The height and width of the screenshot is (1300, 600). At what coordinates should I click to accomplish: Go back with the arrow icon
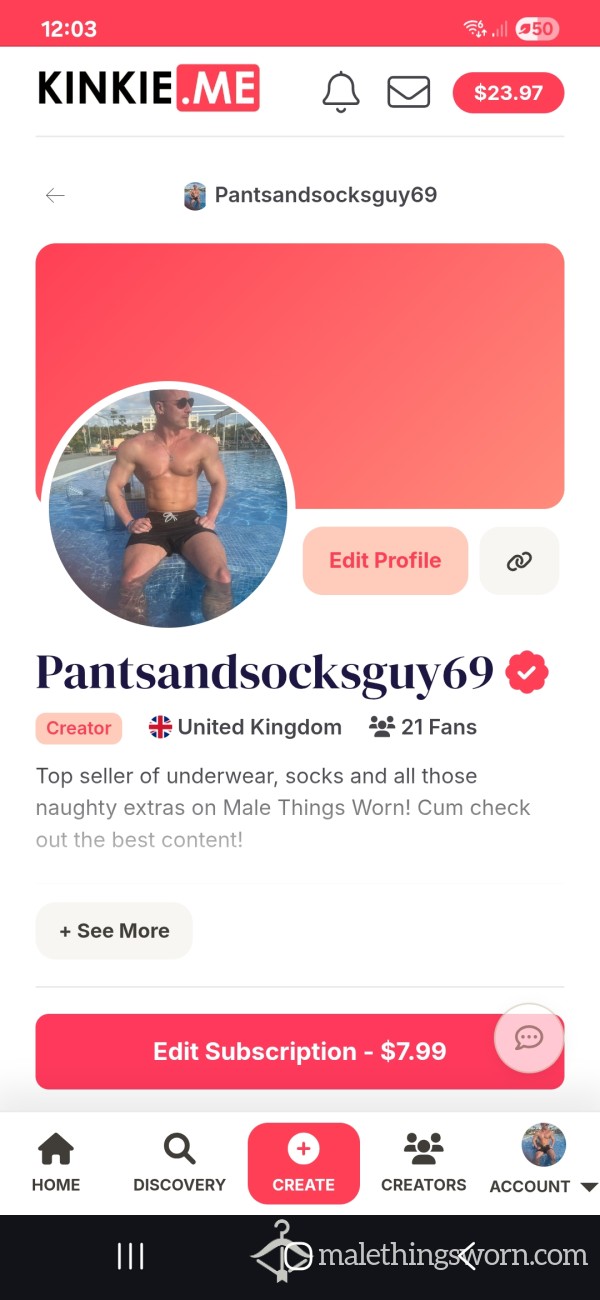[x=55, y=195]
